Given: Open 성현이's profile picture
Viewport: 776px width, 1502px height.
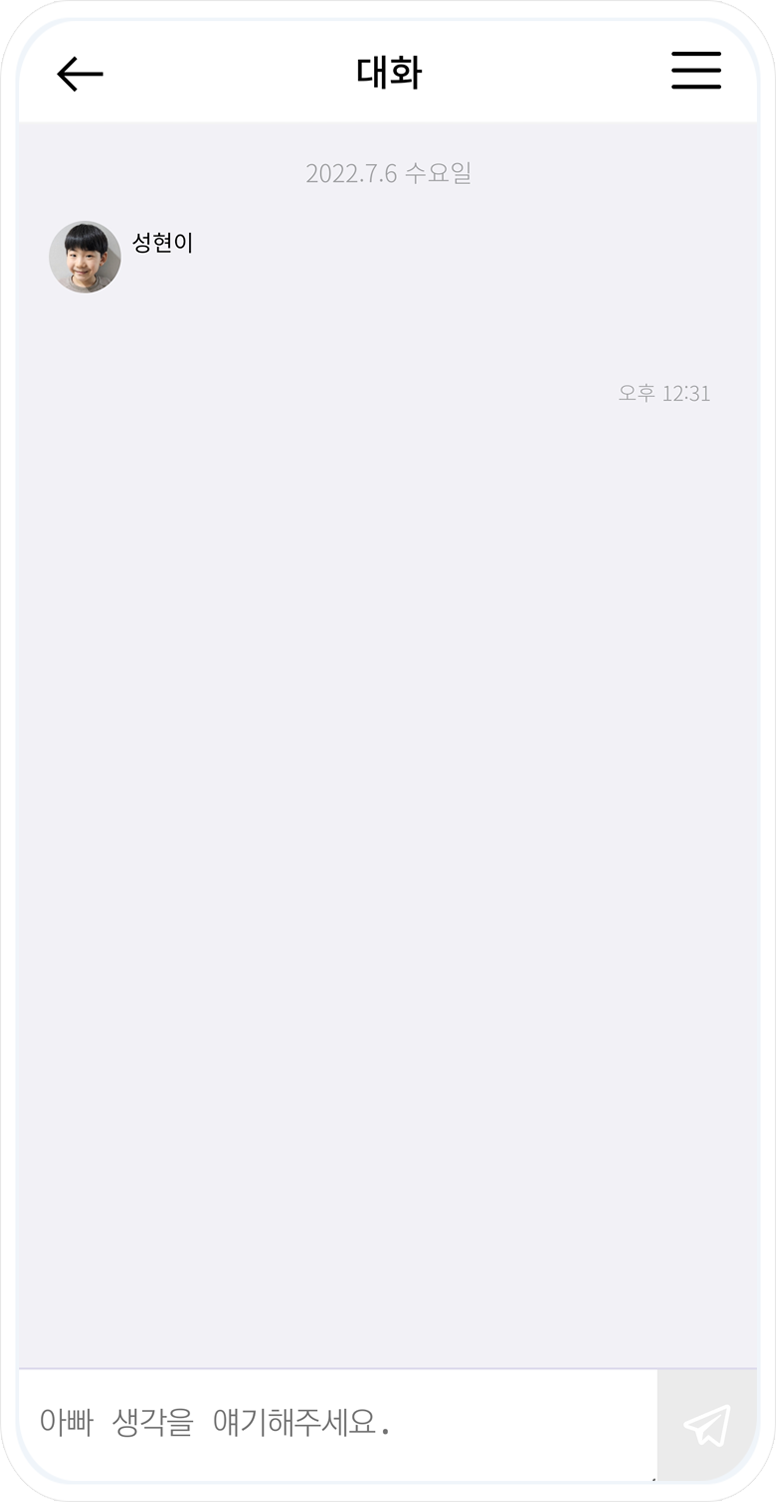Looking at the screenshot, I should pyautogui.click(x=85, y=257).
